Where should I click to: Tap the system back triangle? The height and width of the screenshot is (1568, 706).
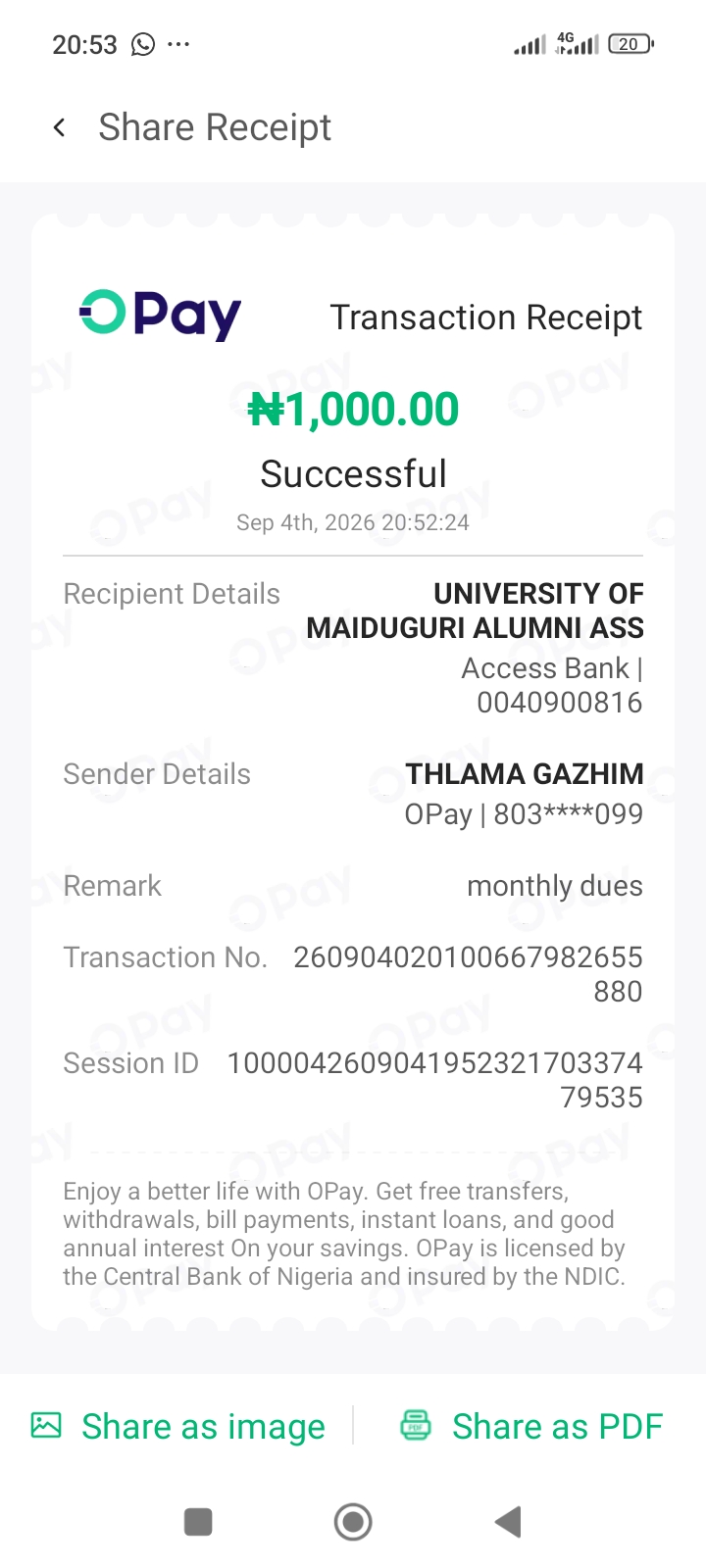pos(508,1522)
